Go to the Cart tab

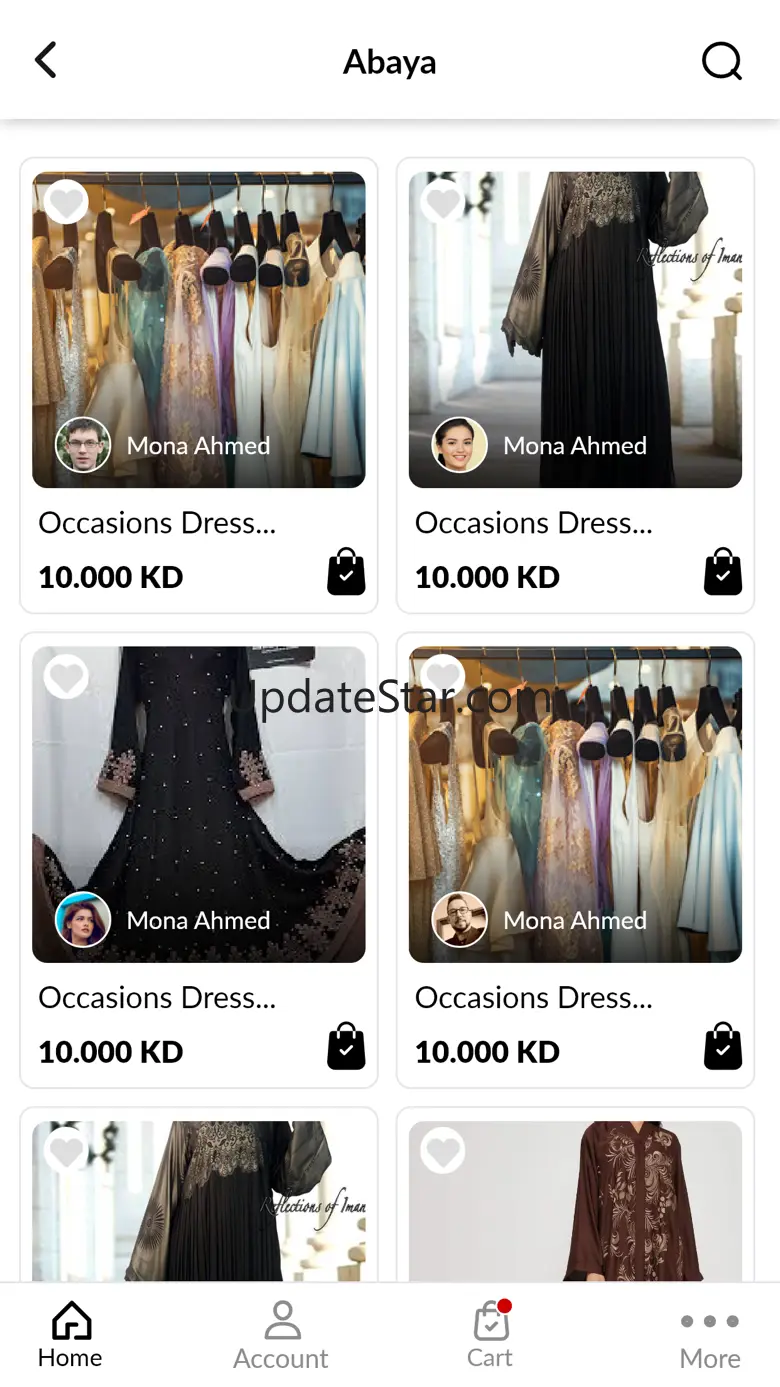(x=490, y=1335)
